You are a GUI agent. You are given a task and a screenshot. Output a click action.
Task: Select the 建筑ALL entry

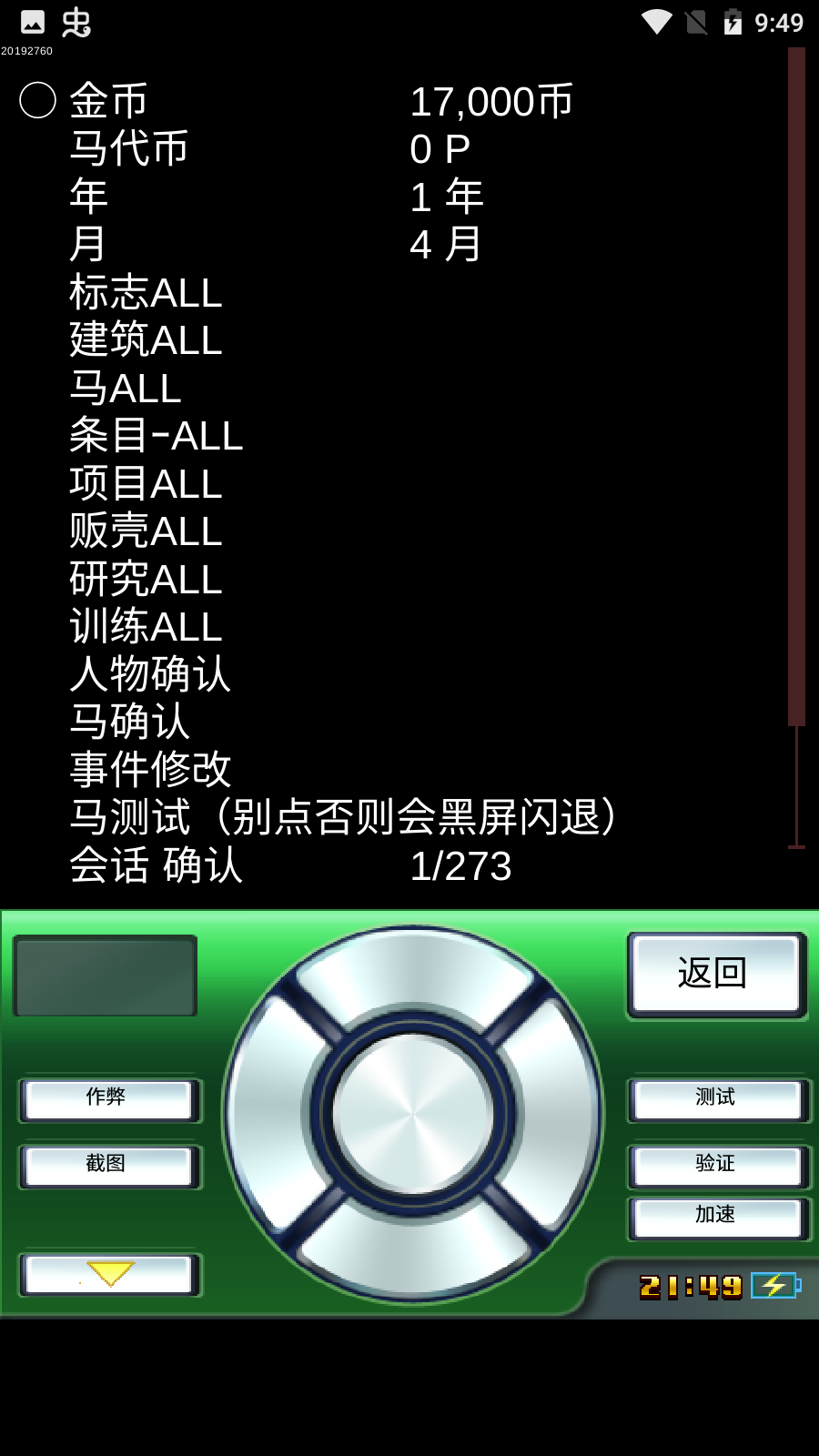146,340
